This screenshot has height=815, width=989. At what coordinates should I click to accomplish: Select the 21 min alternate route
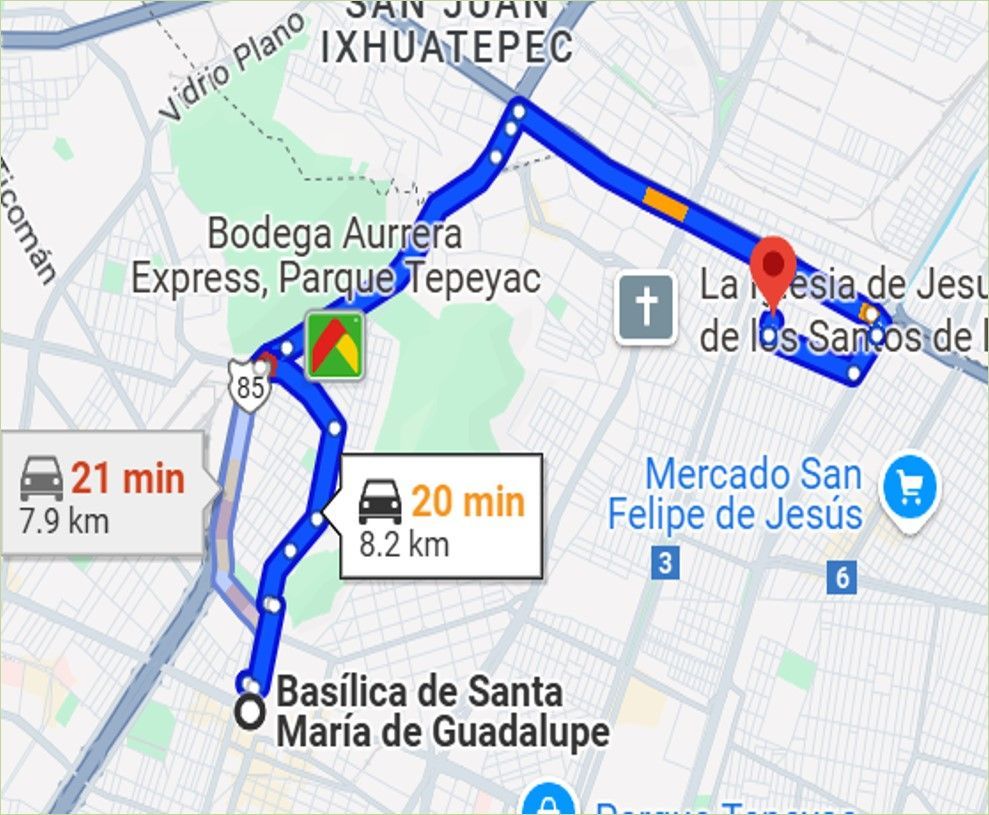click(104, 493)
